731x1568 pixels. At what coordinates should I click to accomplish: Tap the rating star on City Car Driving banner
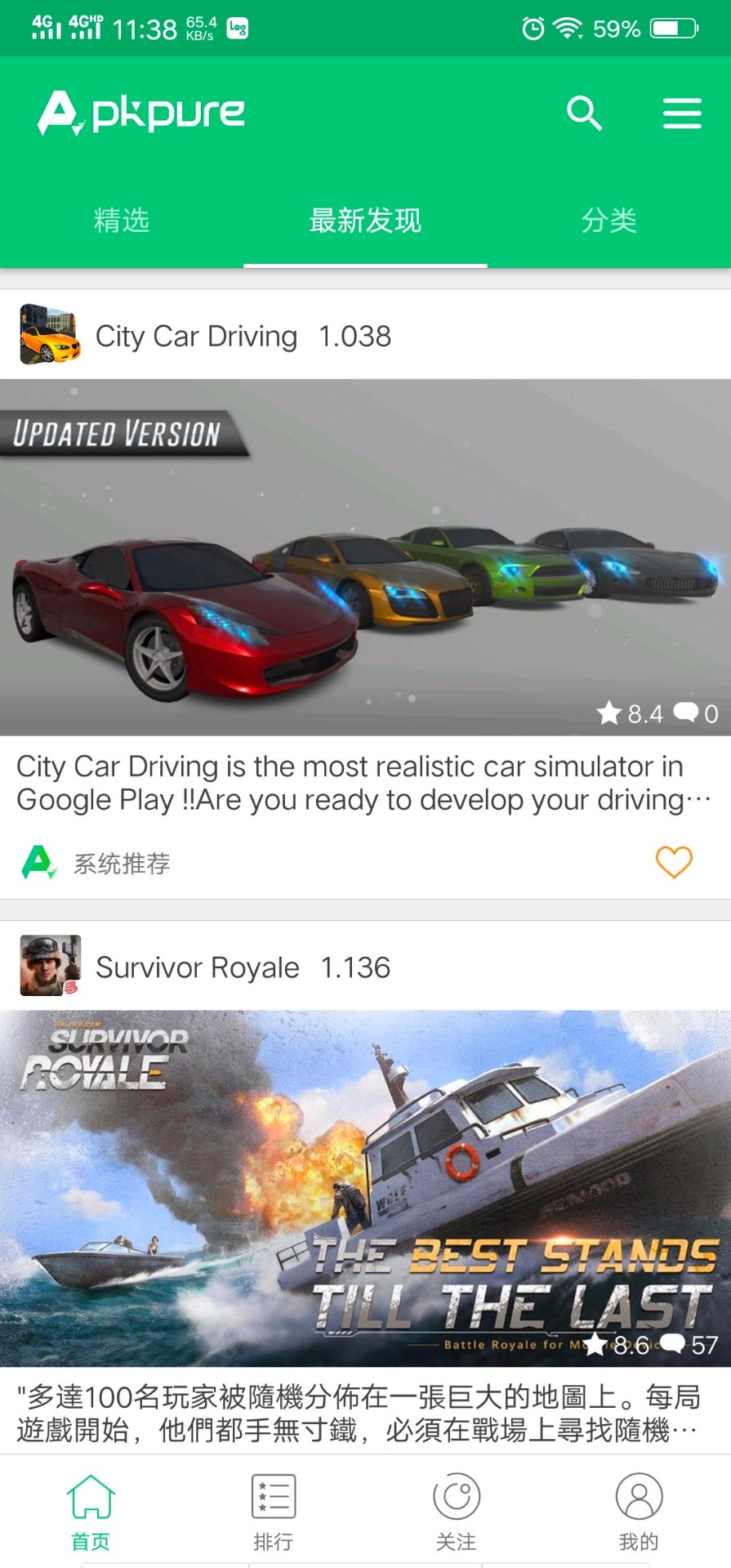(x=608, y=713)
